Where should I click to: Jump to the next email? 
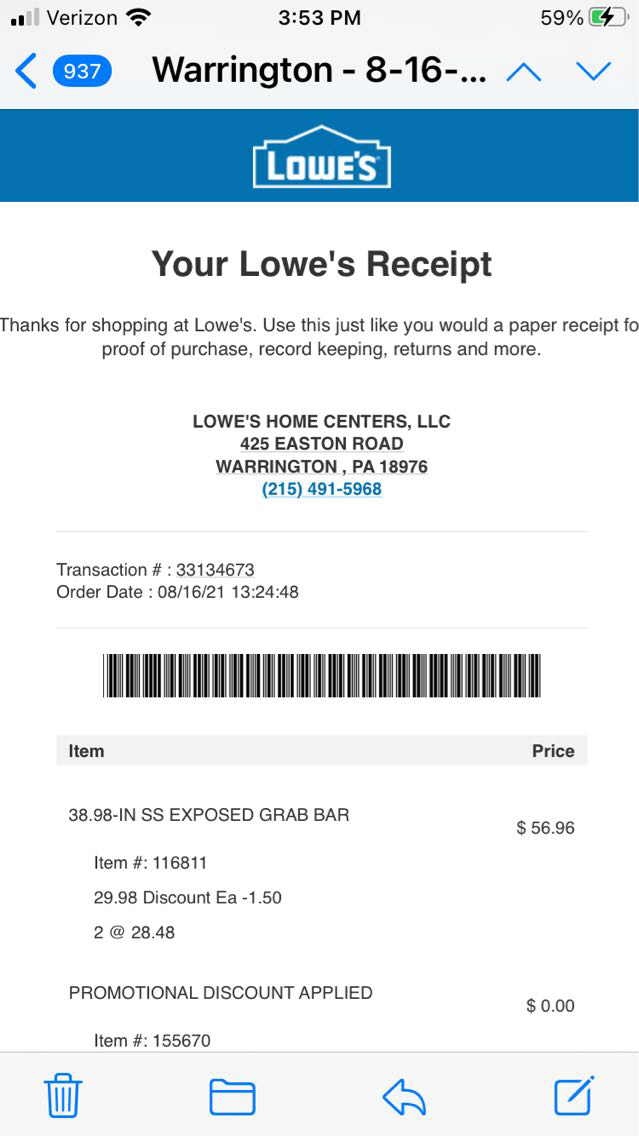(x=593, y=70)
